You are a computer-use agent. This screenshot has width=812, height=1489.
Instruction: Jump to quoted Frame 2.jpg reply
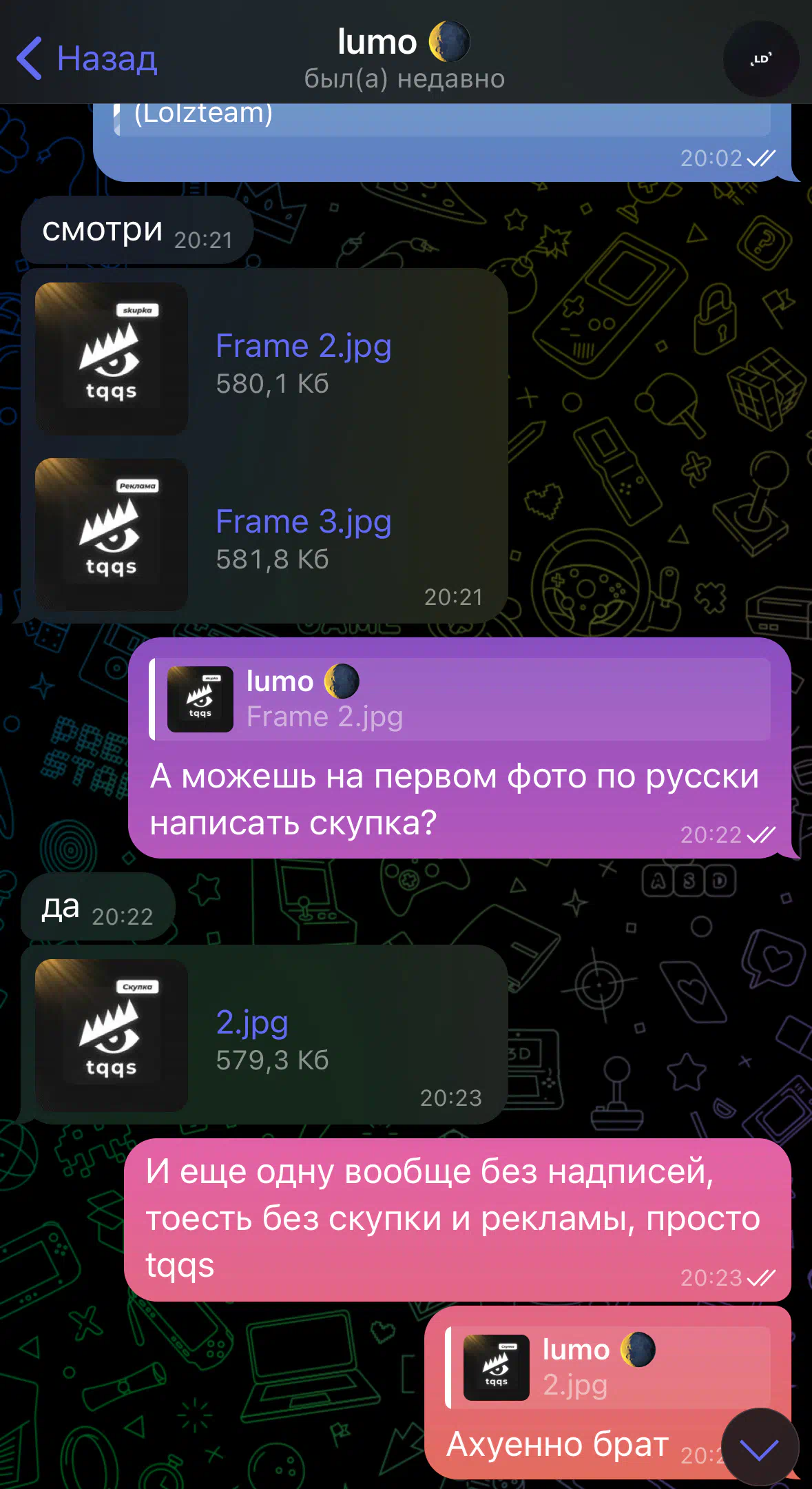(x=460, y=699)
